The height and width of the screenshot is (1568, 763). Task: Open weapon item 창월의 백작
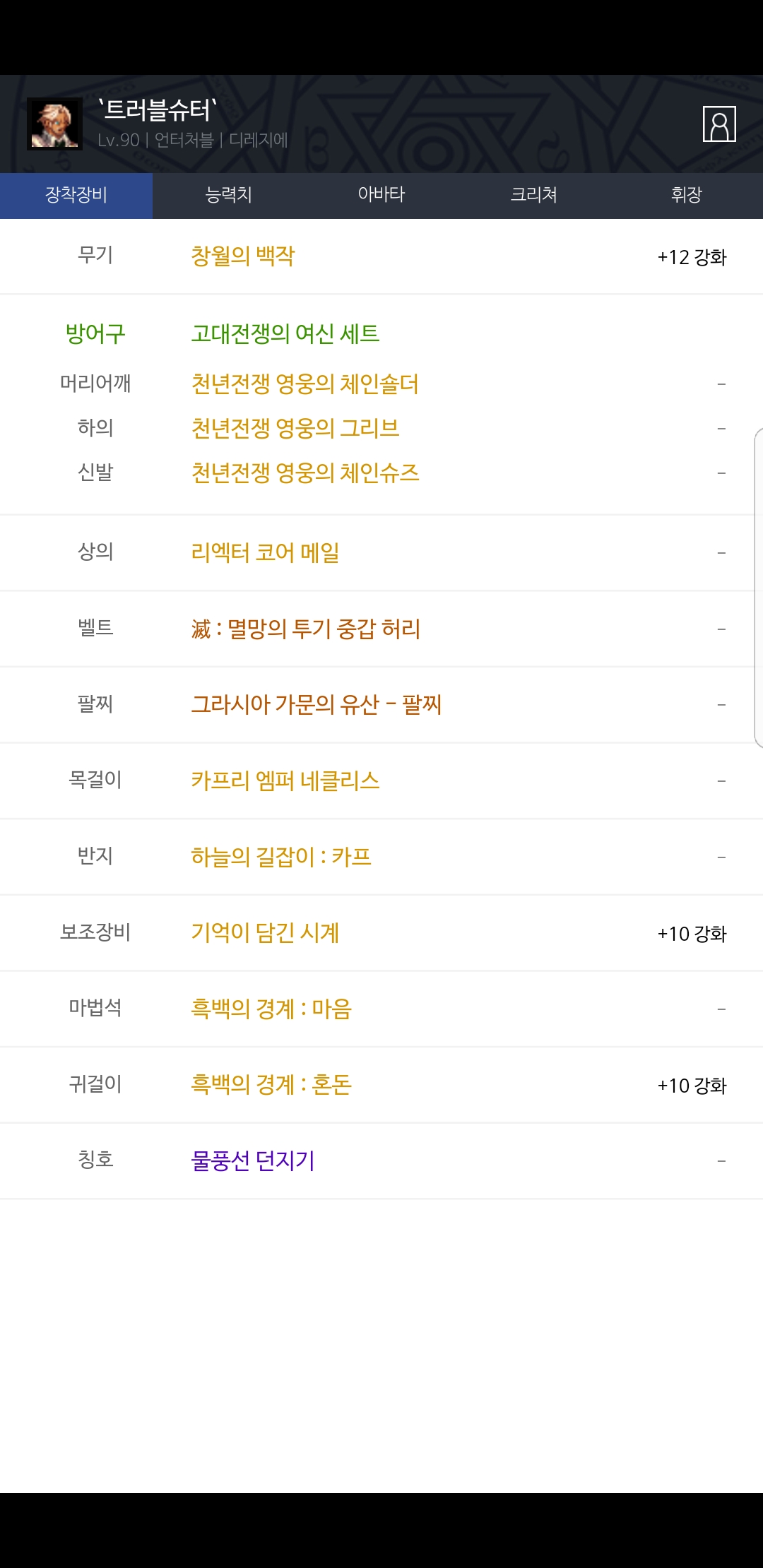click(x=242, y=256)
